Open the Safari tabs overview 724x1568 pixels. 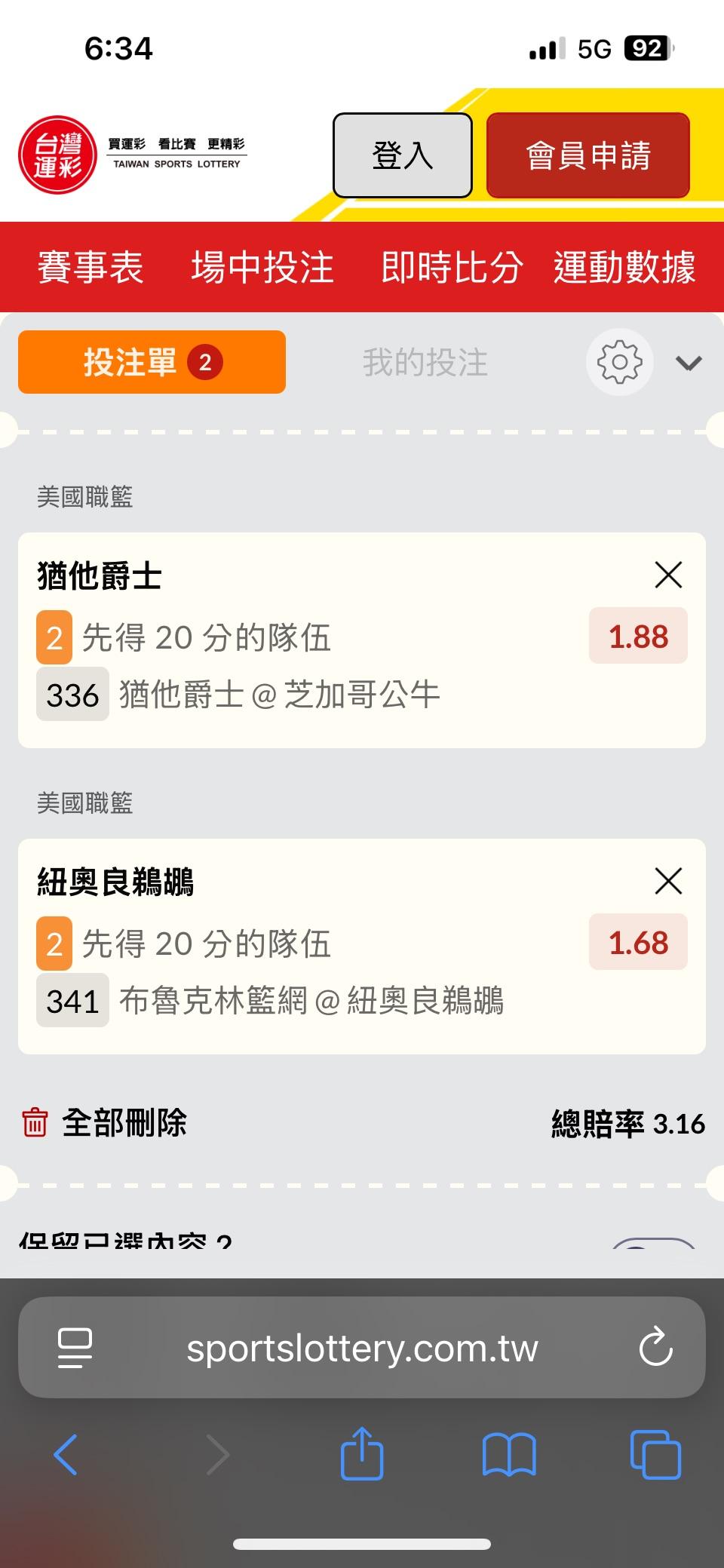coord(655,1454)
